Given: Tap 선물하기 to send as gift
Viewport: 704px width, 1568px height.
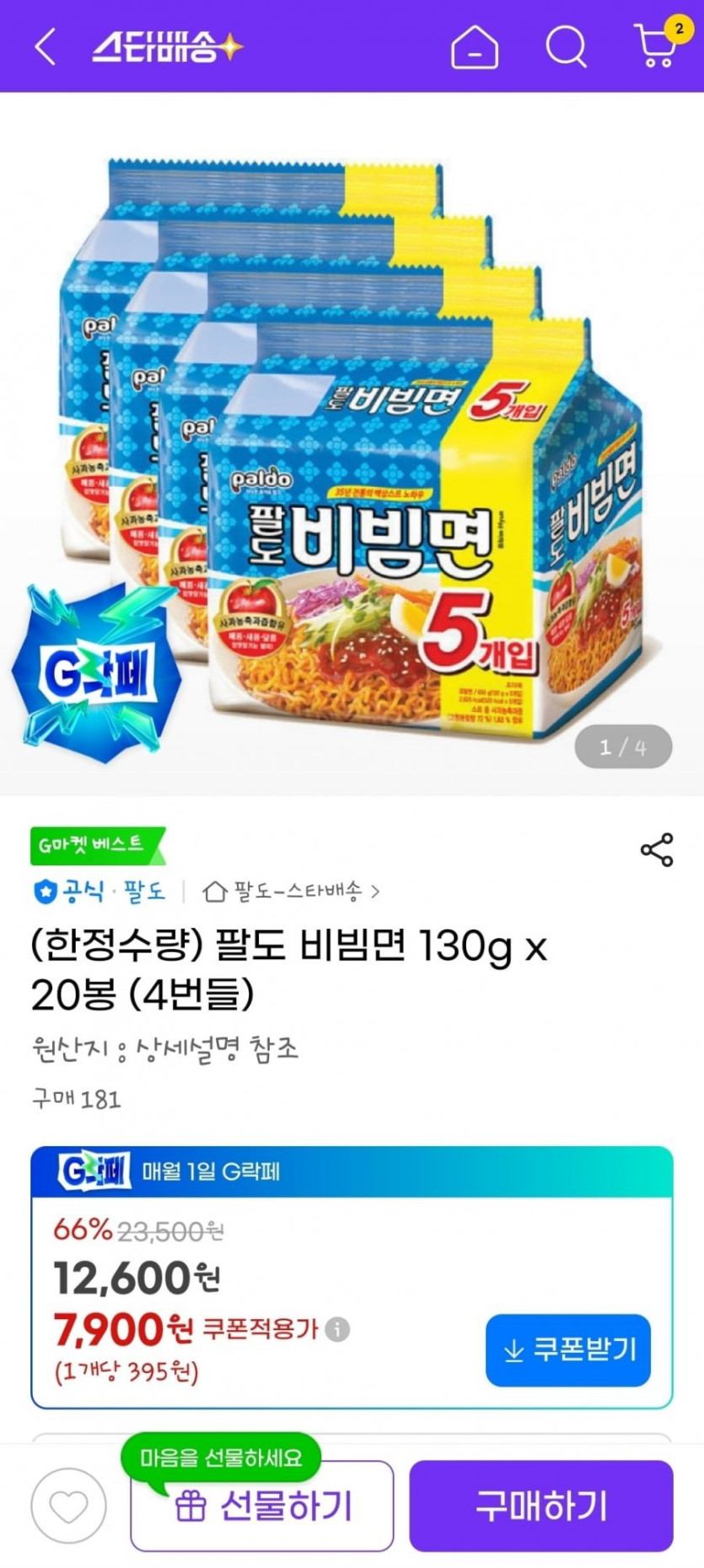Looking at the screenshot, I should [x=262, y=1506].
